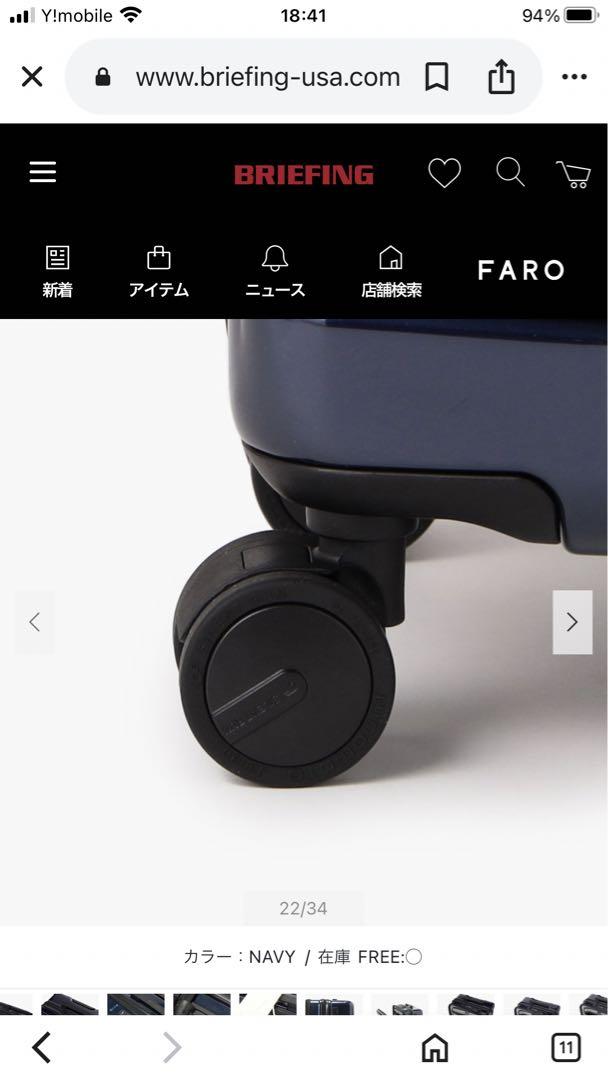Open the ニュース section
The width and height of the screenshot is (608, 1080).
click(275, 272)
